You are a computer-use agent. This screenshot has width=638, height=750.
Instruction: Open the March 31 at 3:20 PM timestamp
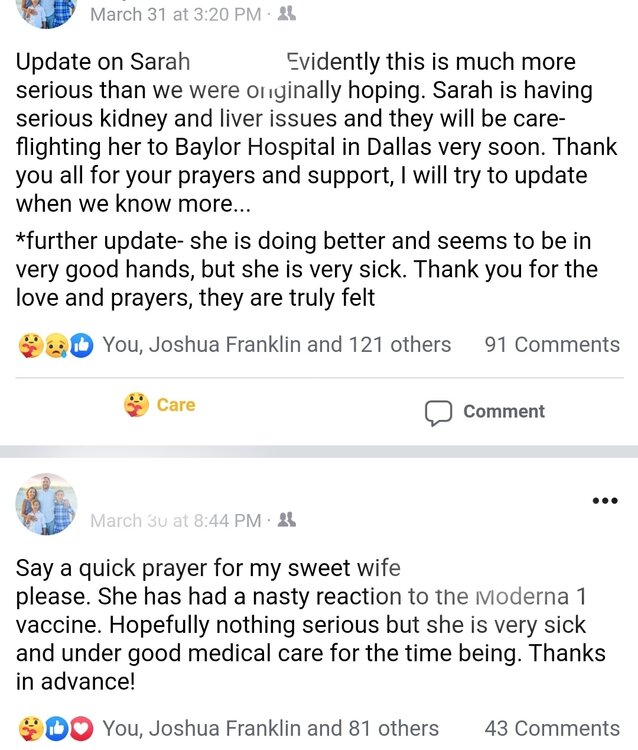pyautogui.click(x=175, y=14)
